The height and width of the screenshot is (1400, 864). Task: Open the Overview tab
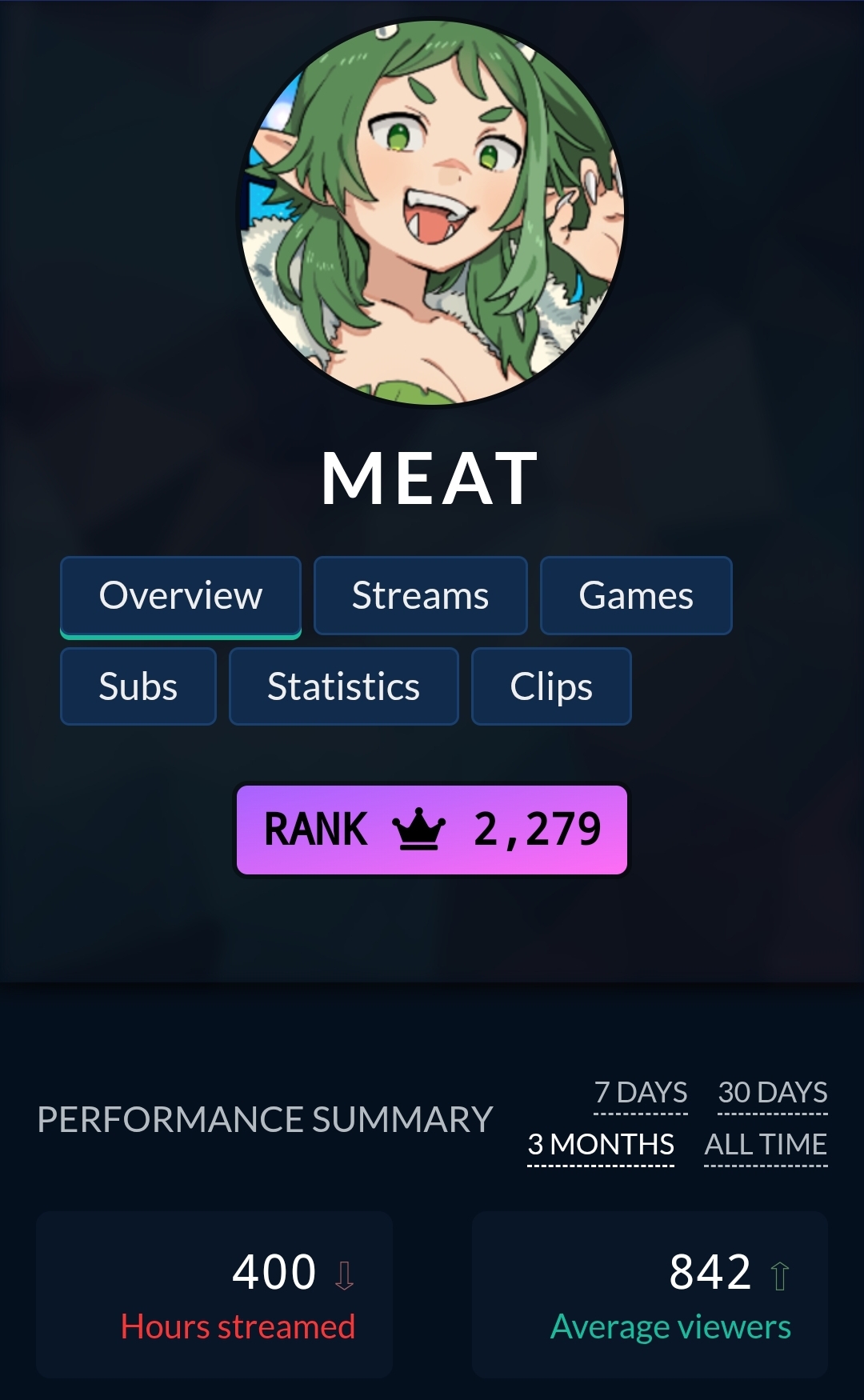tap(181, 596)
